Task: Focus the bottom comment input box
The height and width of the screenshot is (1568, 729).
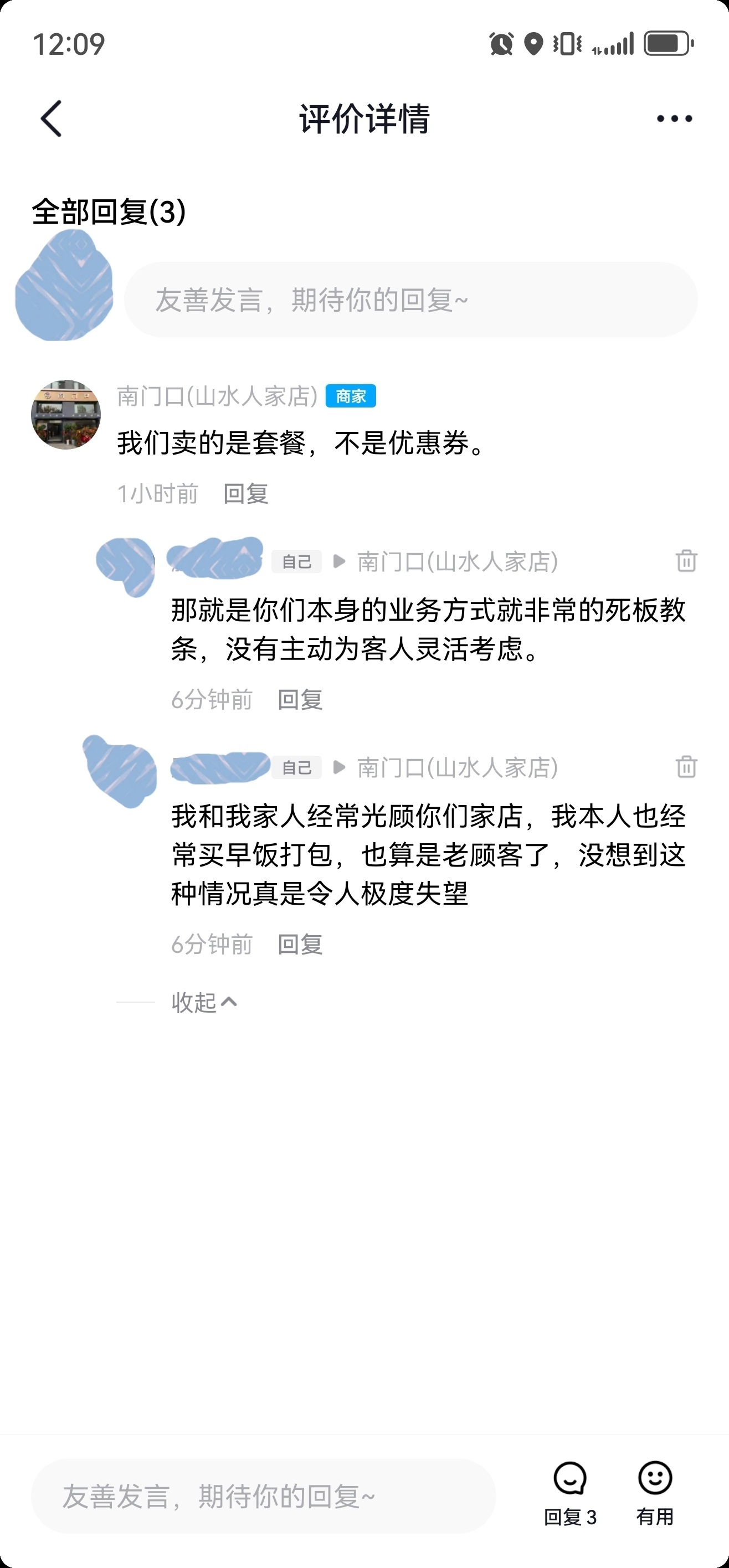Action: point(263,1495)
